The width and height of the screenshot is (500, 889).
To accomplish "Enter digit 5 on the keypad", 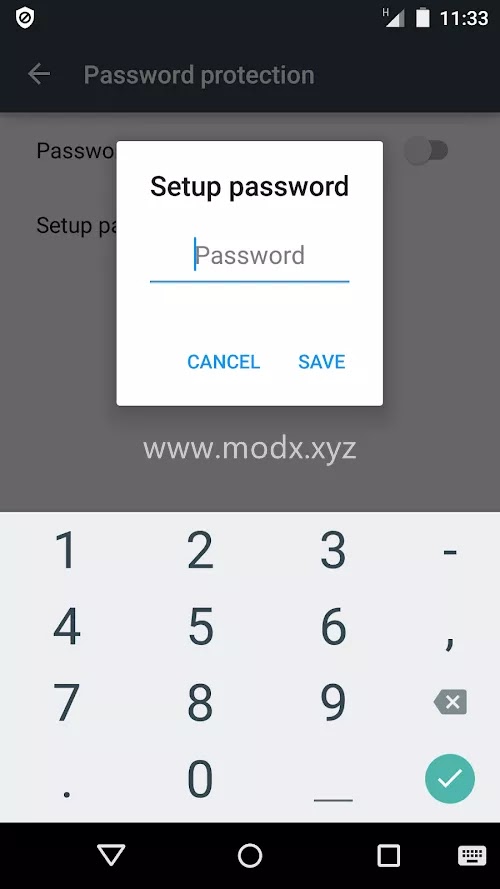I will click(200, 626).
